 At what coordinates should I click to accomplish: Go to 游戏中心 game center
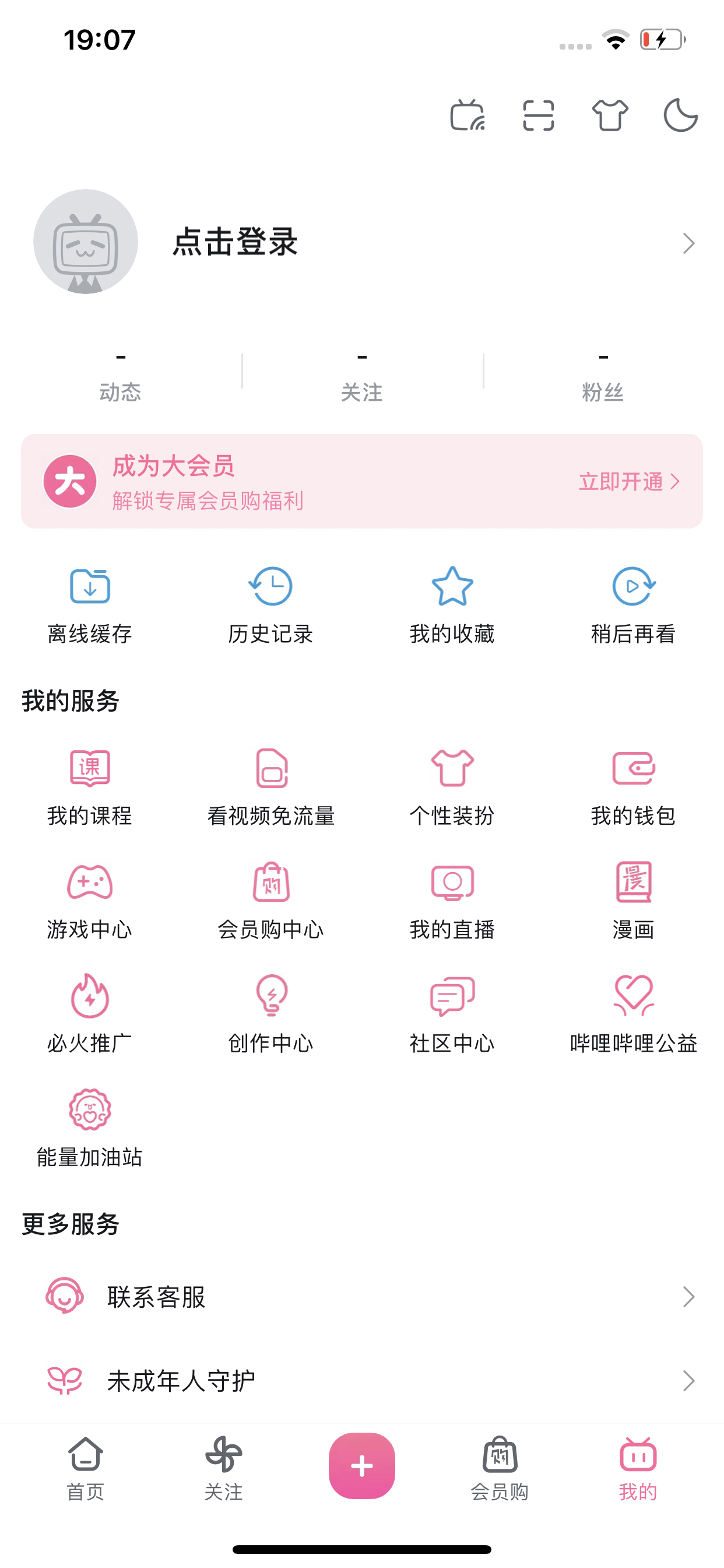click(x=90, y=900)
